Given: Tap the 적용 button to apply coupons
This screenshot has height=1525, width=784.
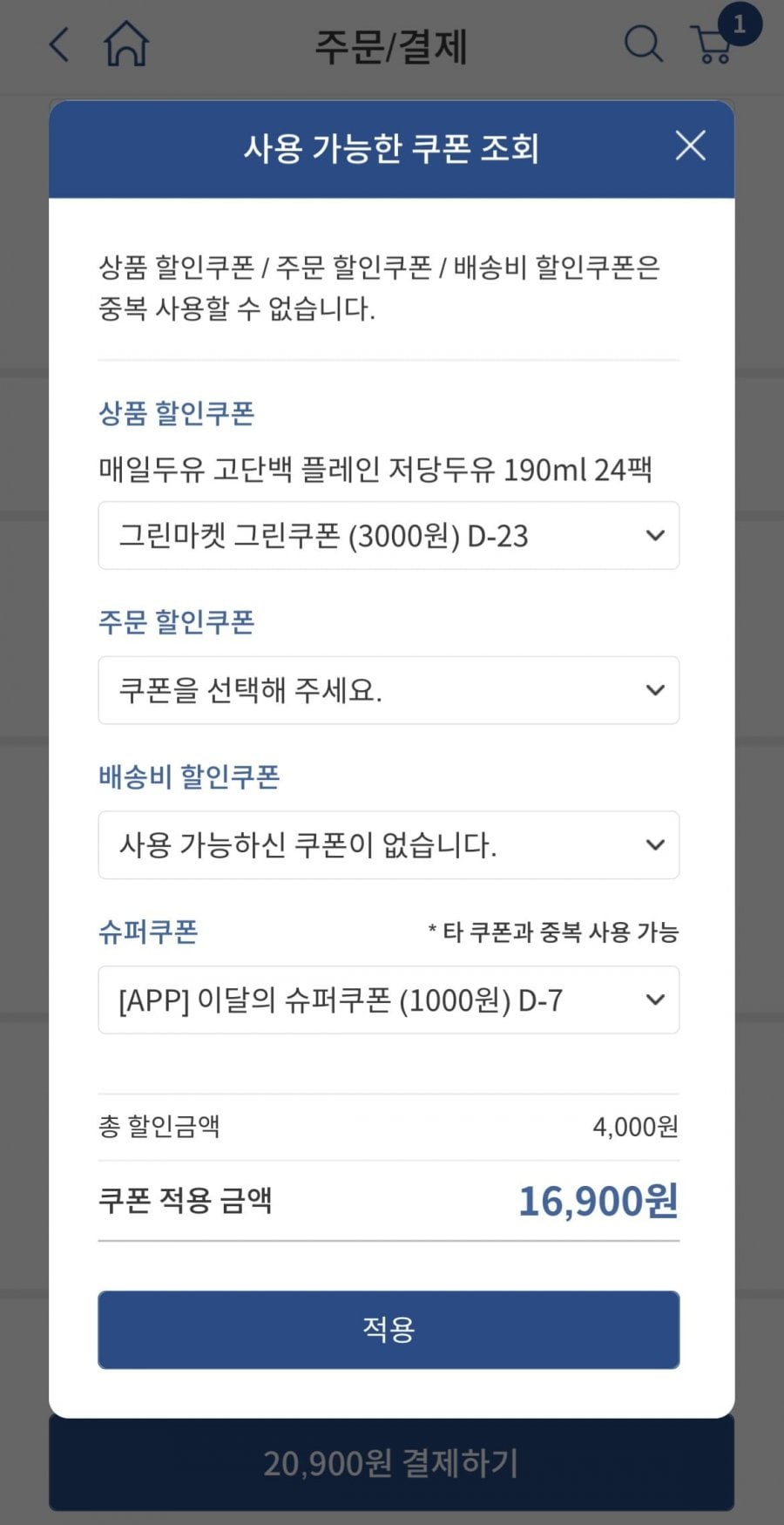Looking at the screenshot, I should 389,1329.
